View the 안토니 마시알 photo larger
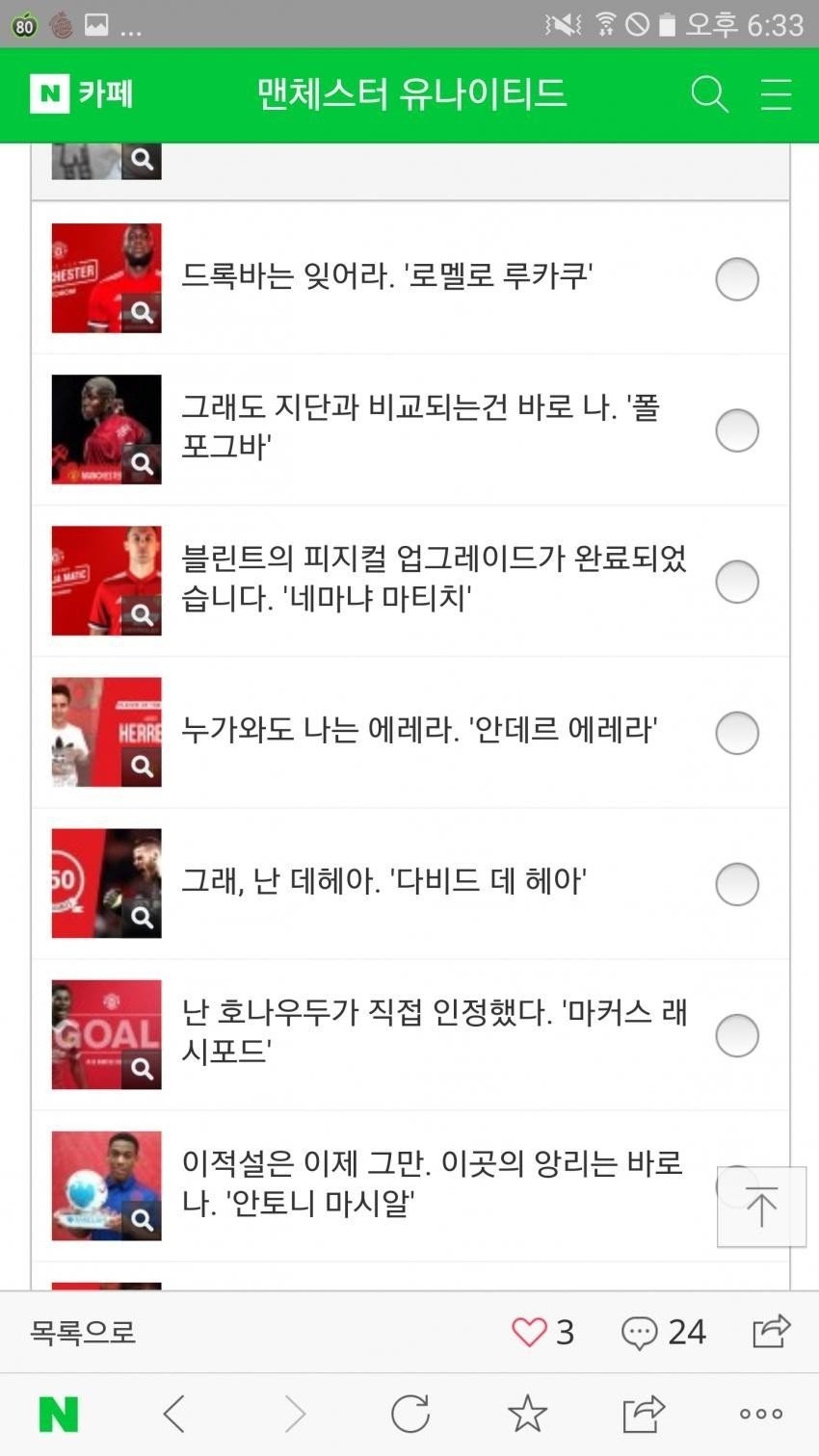Image resolution: width=819 pixels, height=1456 pixels. coord(142,1220)
